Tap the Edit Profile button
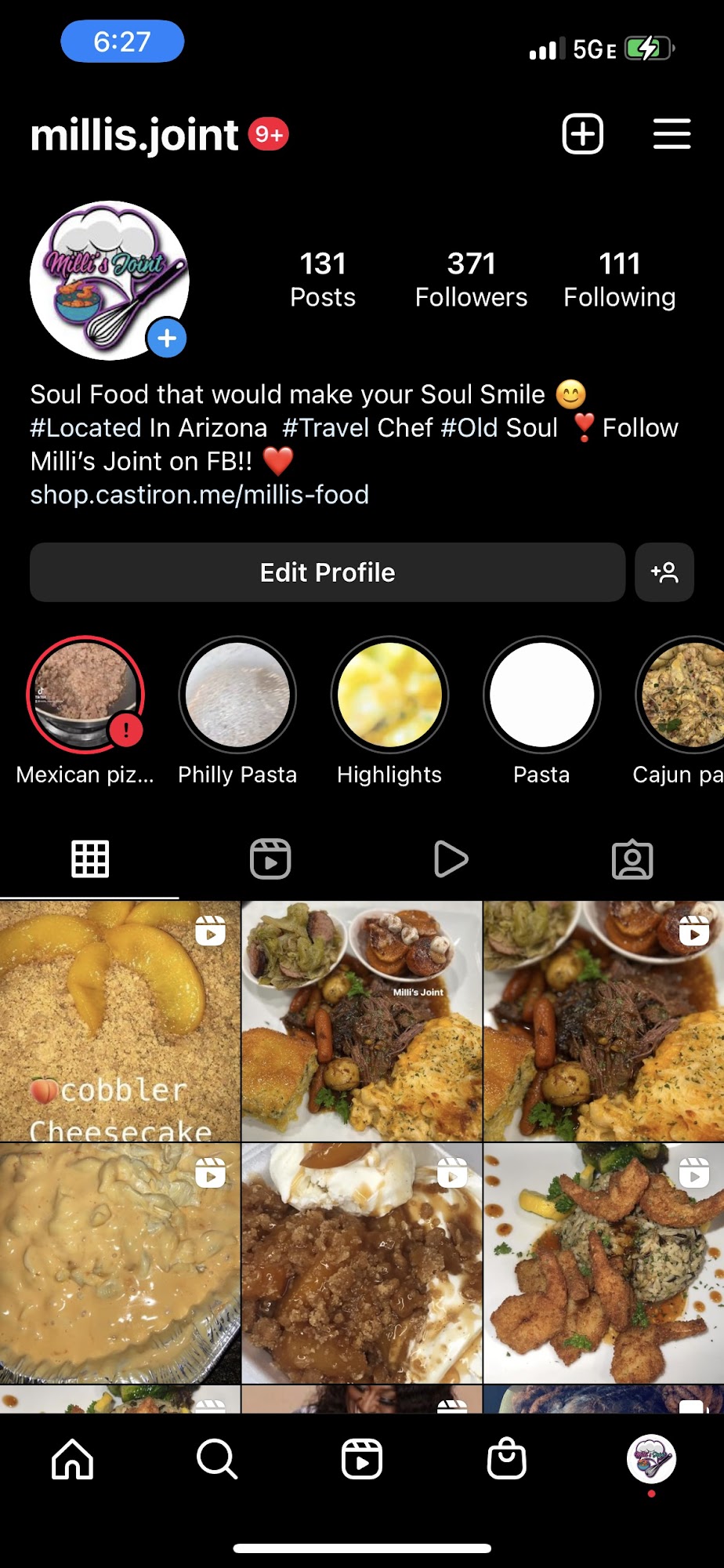This screenshot has width=724, height=1568. click(327, 572)
